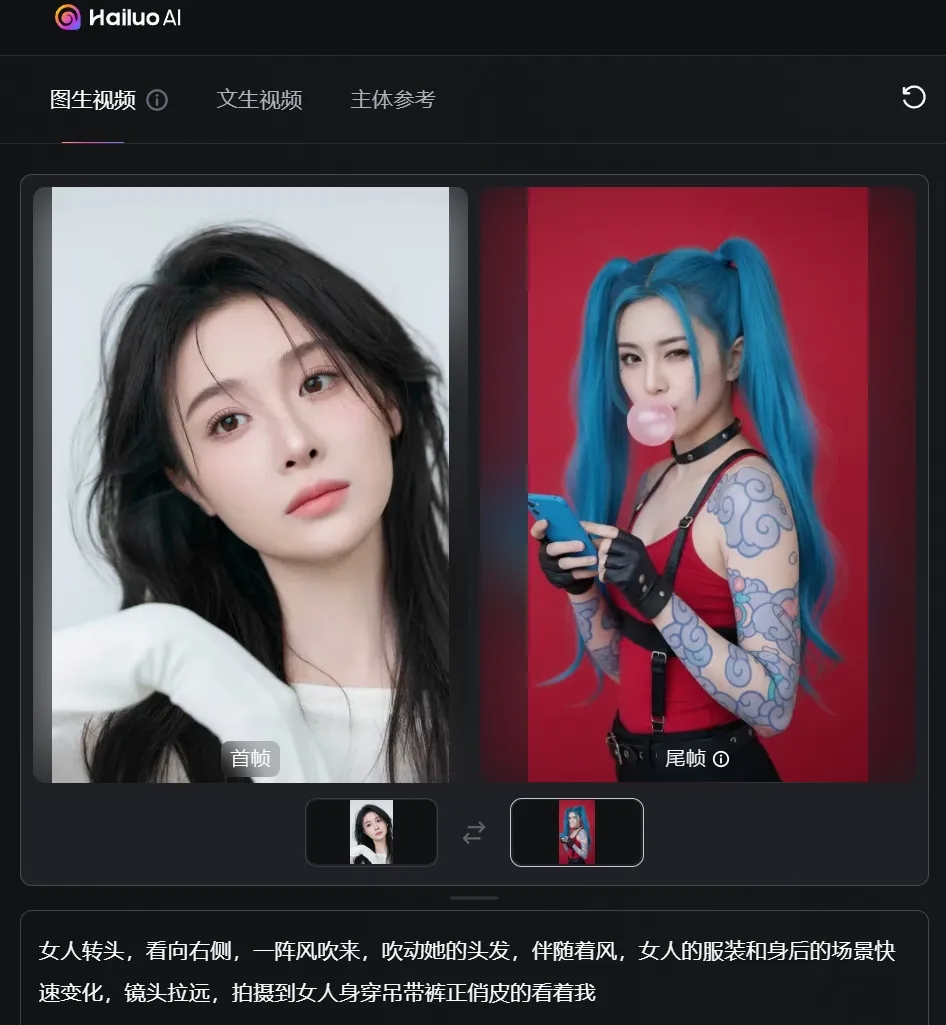Select the 图生视频 tab
Image resolution: width=946 pixels, height=1025 pixels.
point(92,99)
